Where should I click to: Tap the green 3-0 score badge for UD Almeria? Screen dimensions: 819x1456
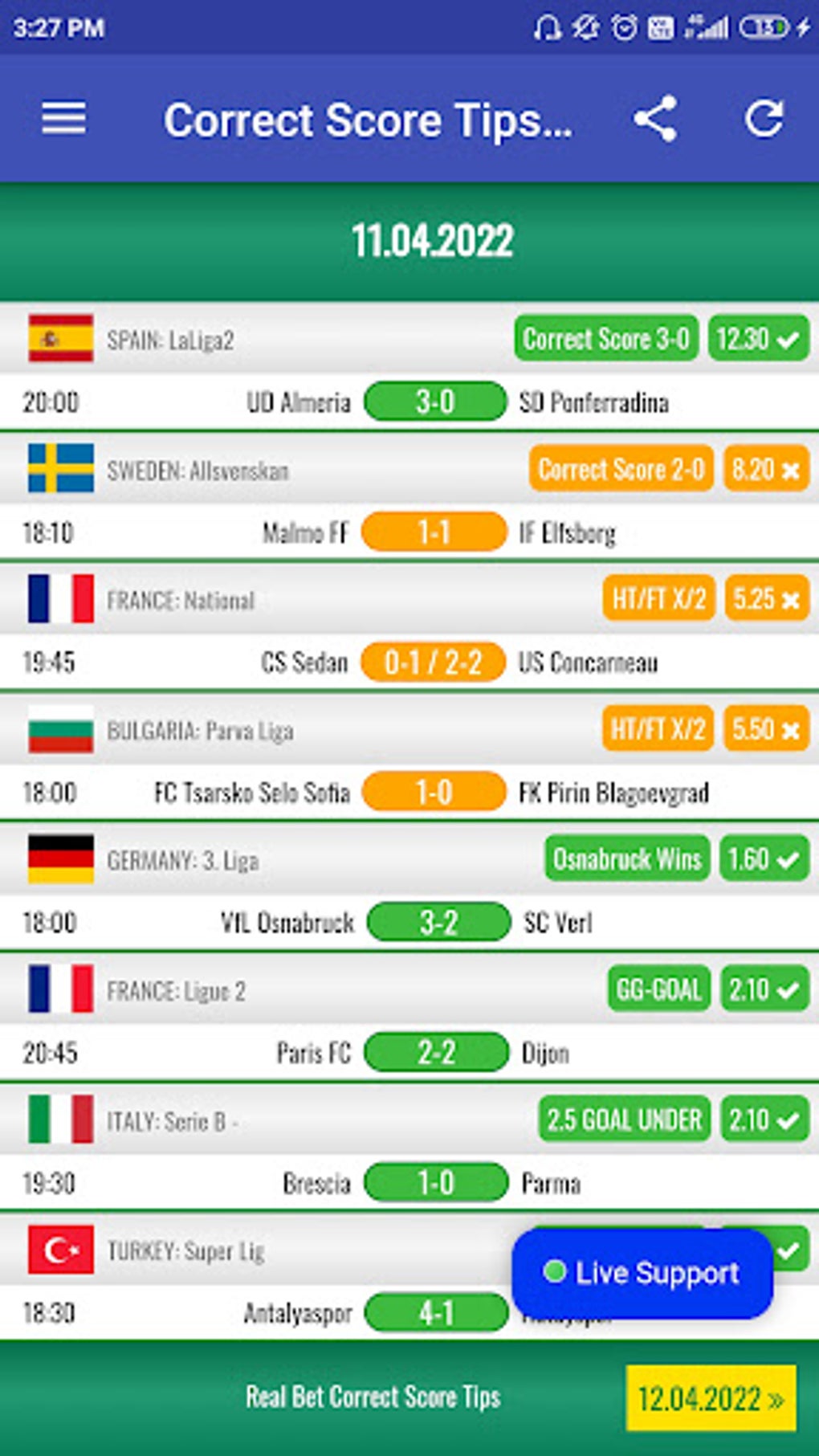(434, 402)
